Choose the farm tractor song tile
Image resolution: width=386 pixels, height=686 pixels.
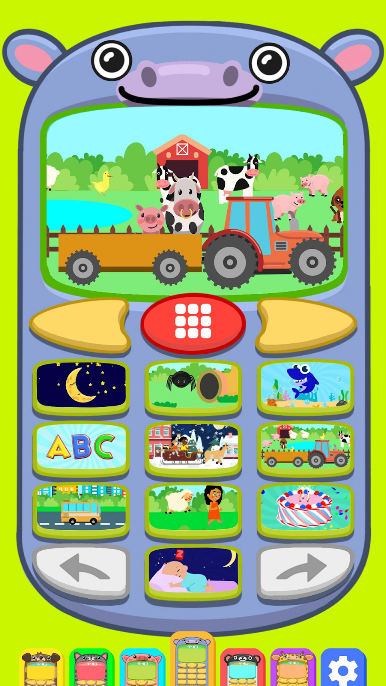[305, 448]
